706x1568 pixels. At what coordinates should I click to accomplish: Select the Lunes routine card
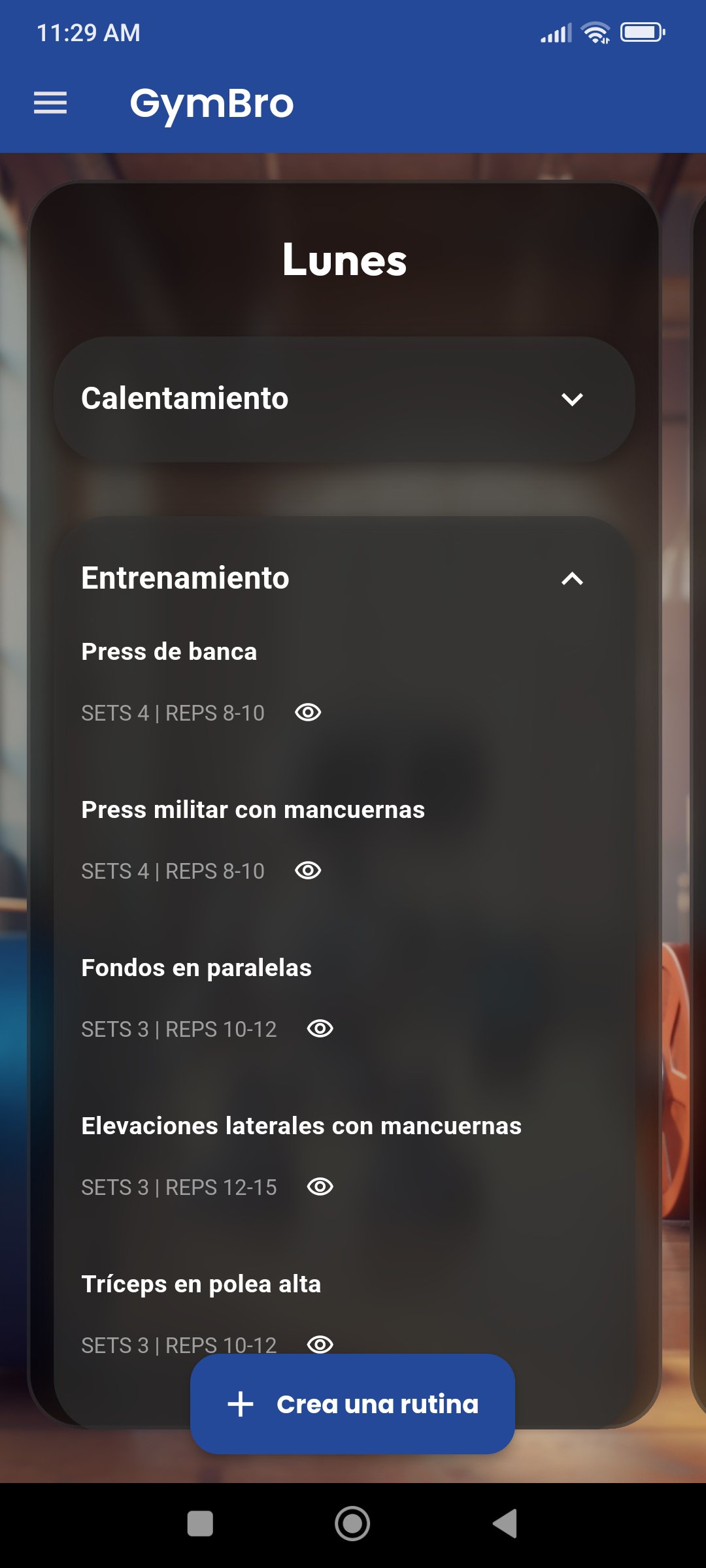tap(345, 260)
